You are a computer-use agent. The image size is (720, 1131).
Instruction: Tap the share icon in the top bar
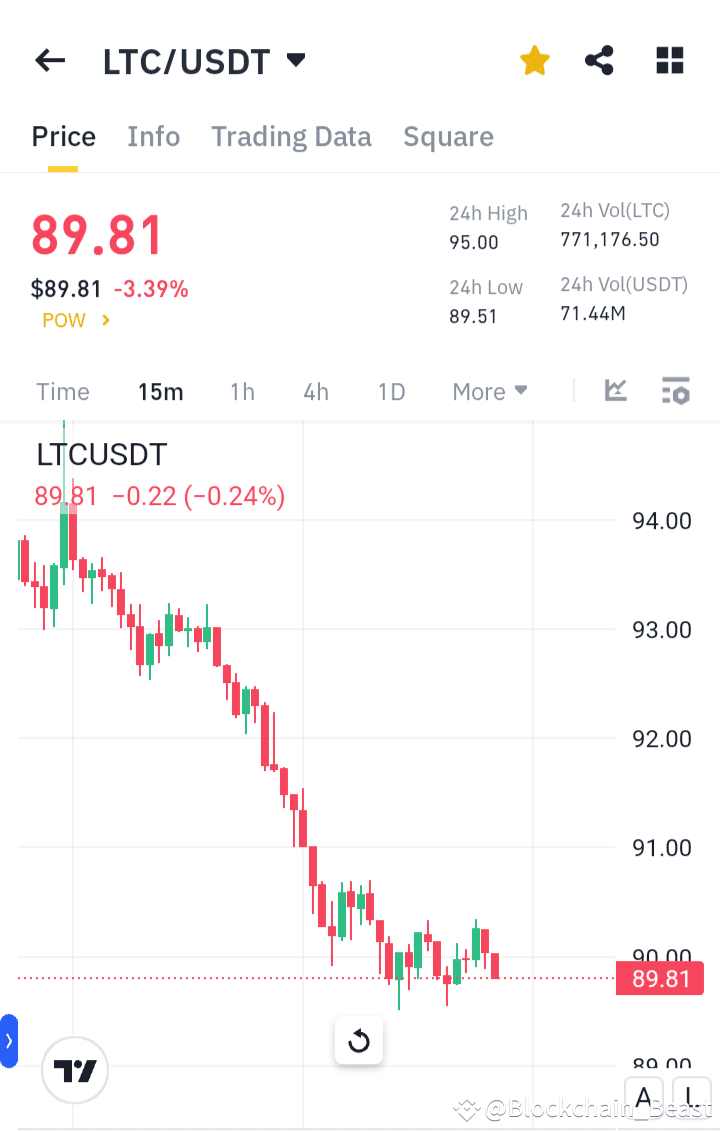coord(599,60)
